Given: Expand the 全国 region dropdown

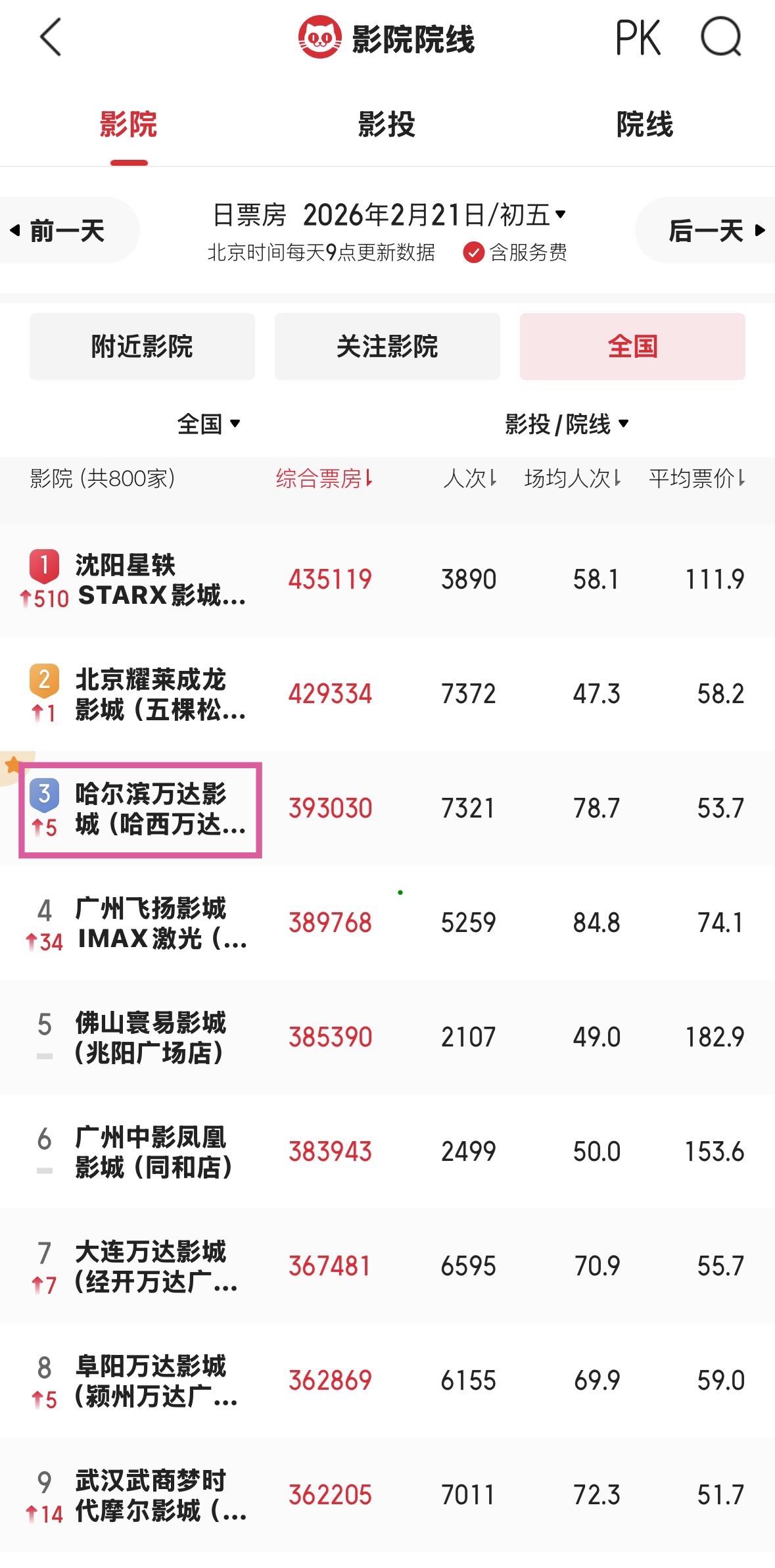Looking at the screenshot, I should pos(208,424).
